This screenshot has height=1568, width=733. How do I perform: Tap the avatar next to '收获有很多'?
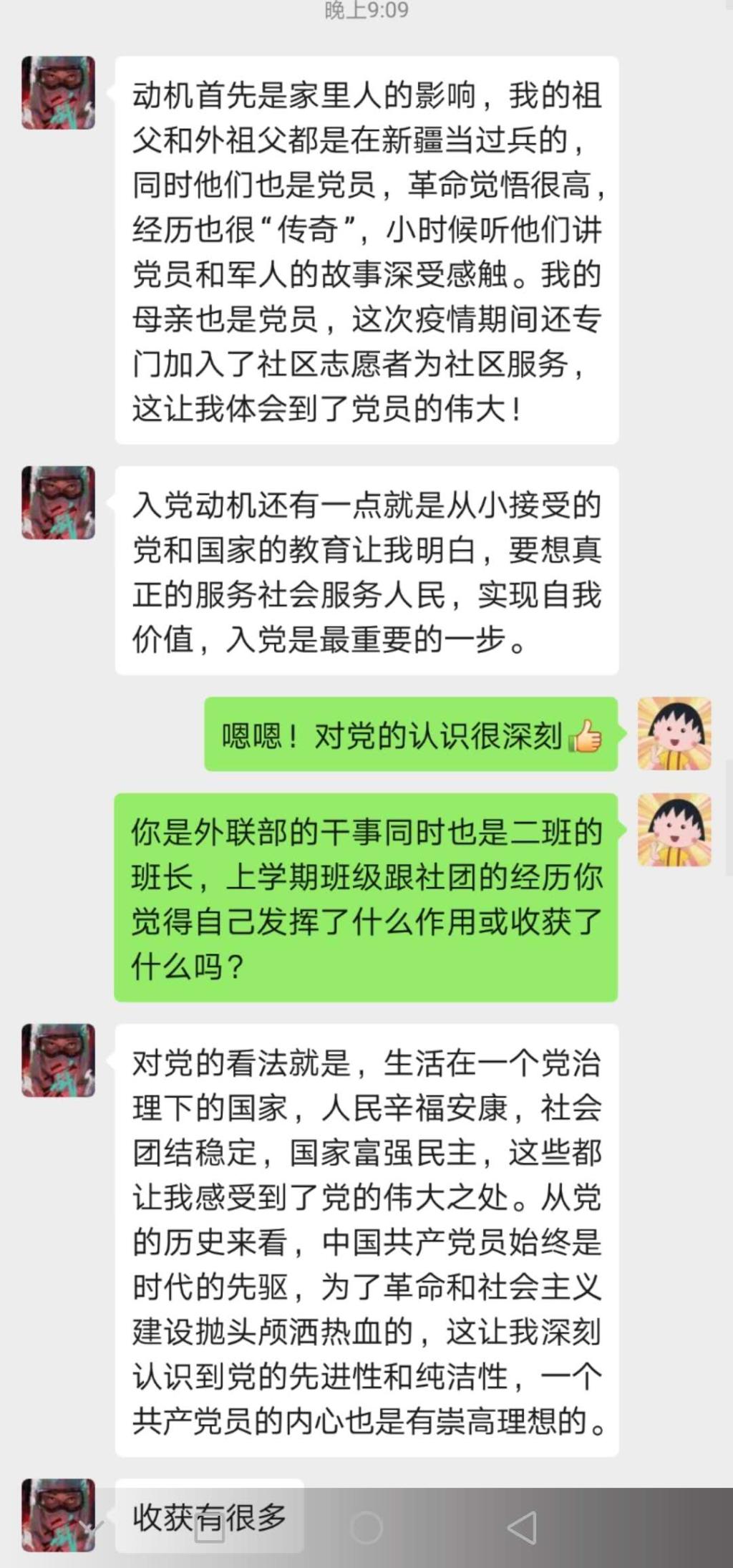point(58,1515)
